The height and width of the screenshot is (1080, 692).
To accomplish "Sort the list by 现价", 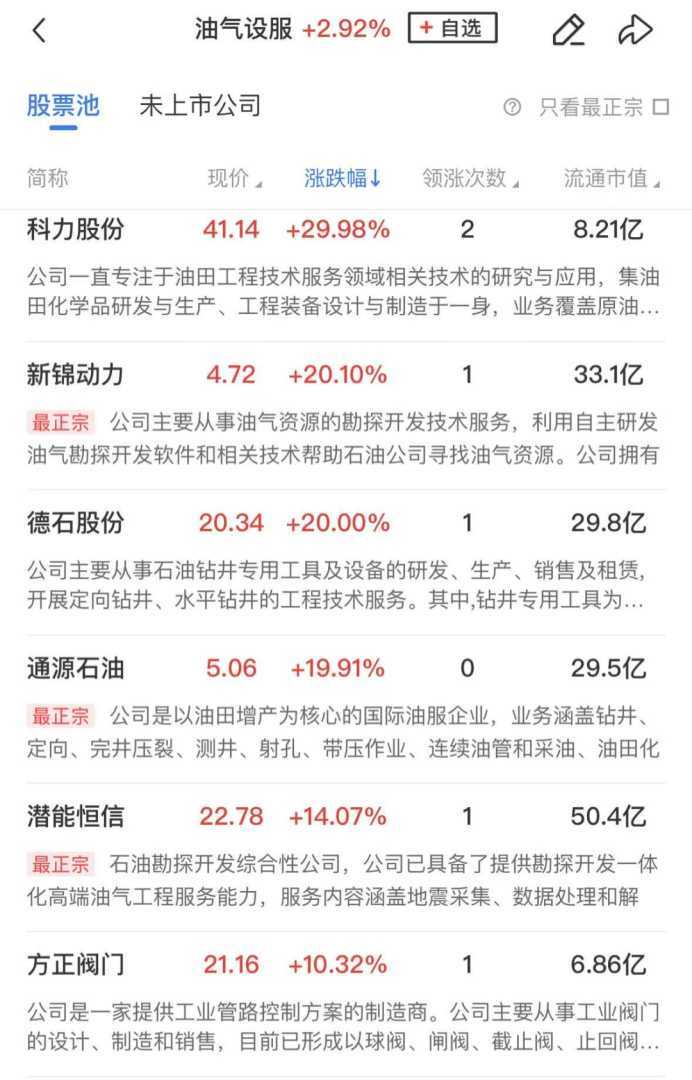I will [234, 179].
